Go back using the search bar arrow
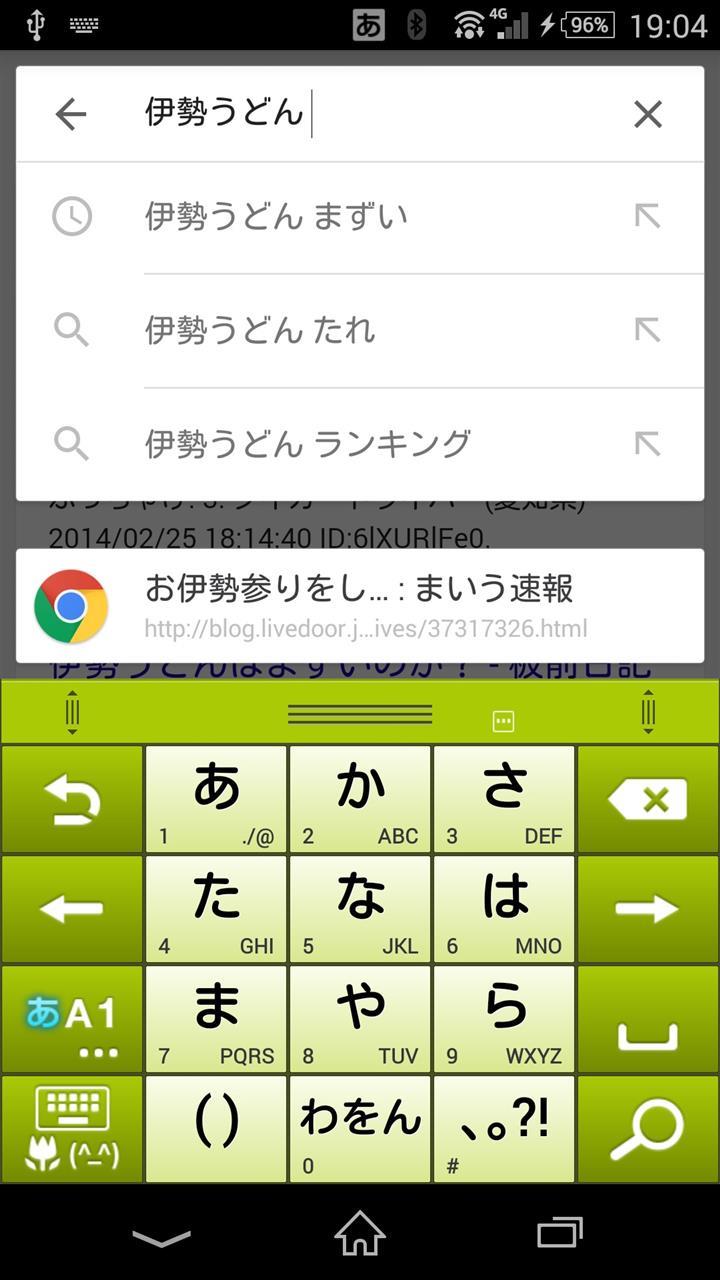Screen dimensions: 720x1280 point(71,115)
